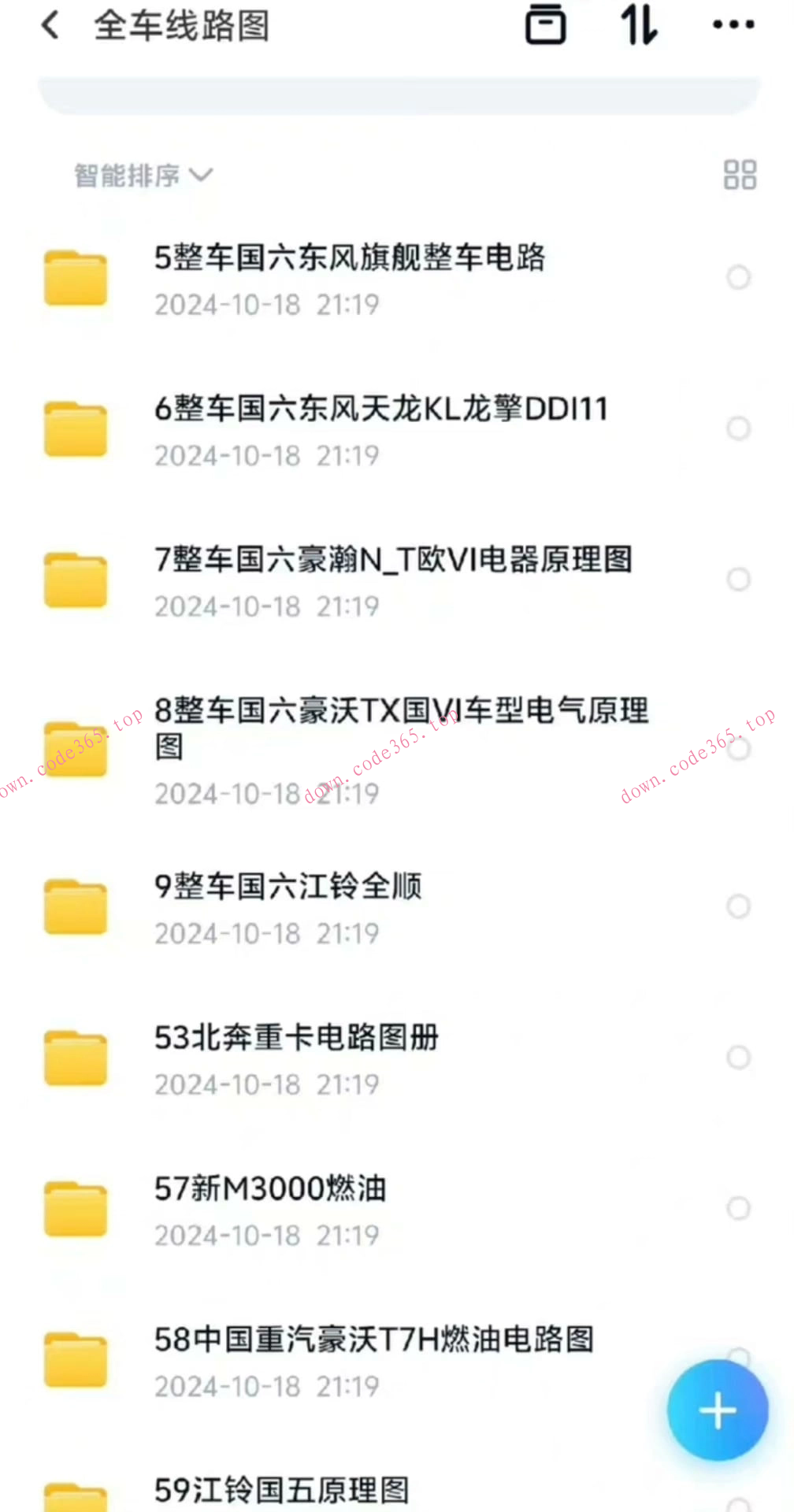Open the more options menu via three dots icon

click(732, 26)
